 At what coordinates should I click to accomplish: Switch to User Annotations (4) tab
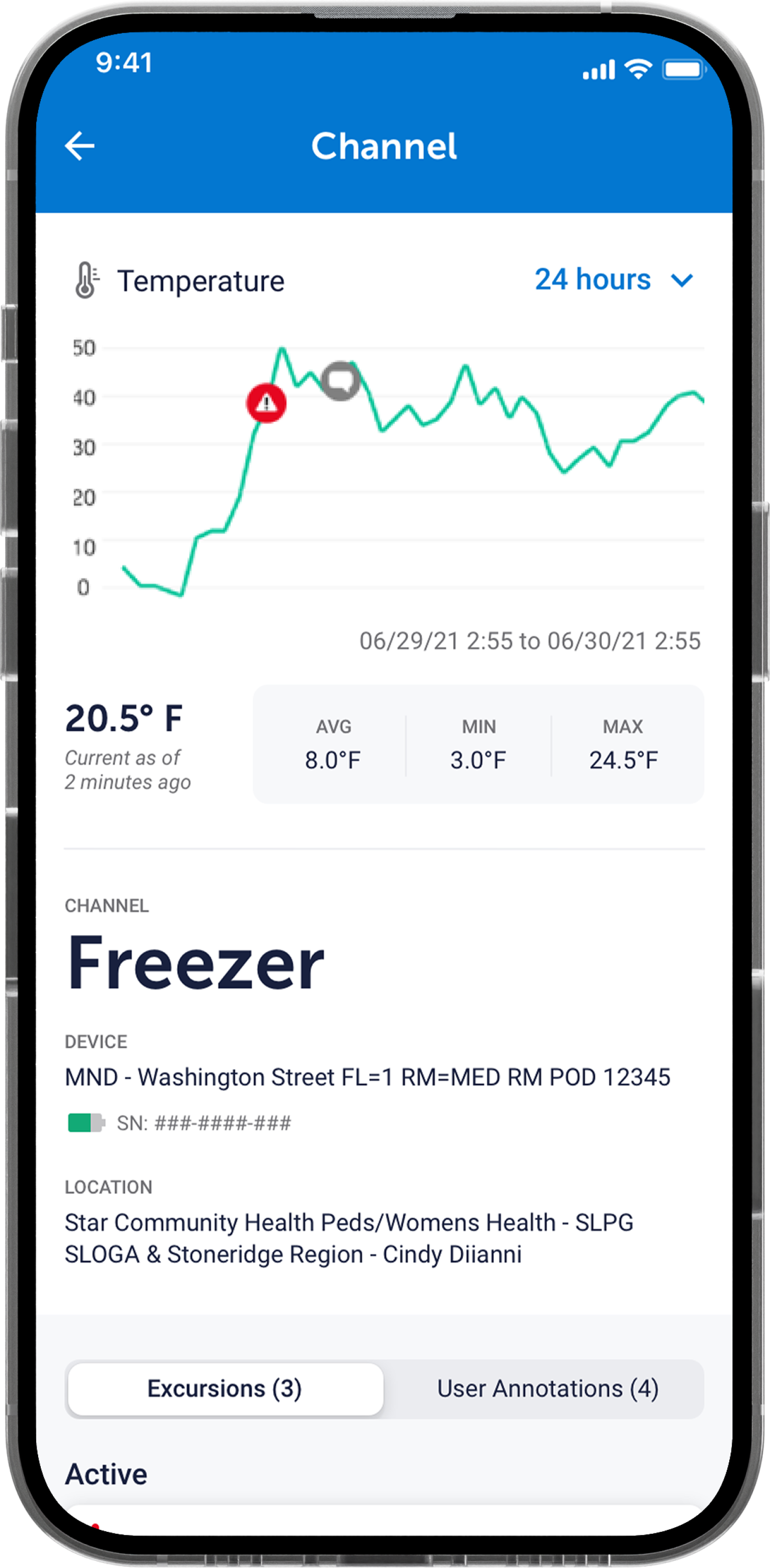click(546, 1389)
